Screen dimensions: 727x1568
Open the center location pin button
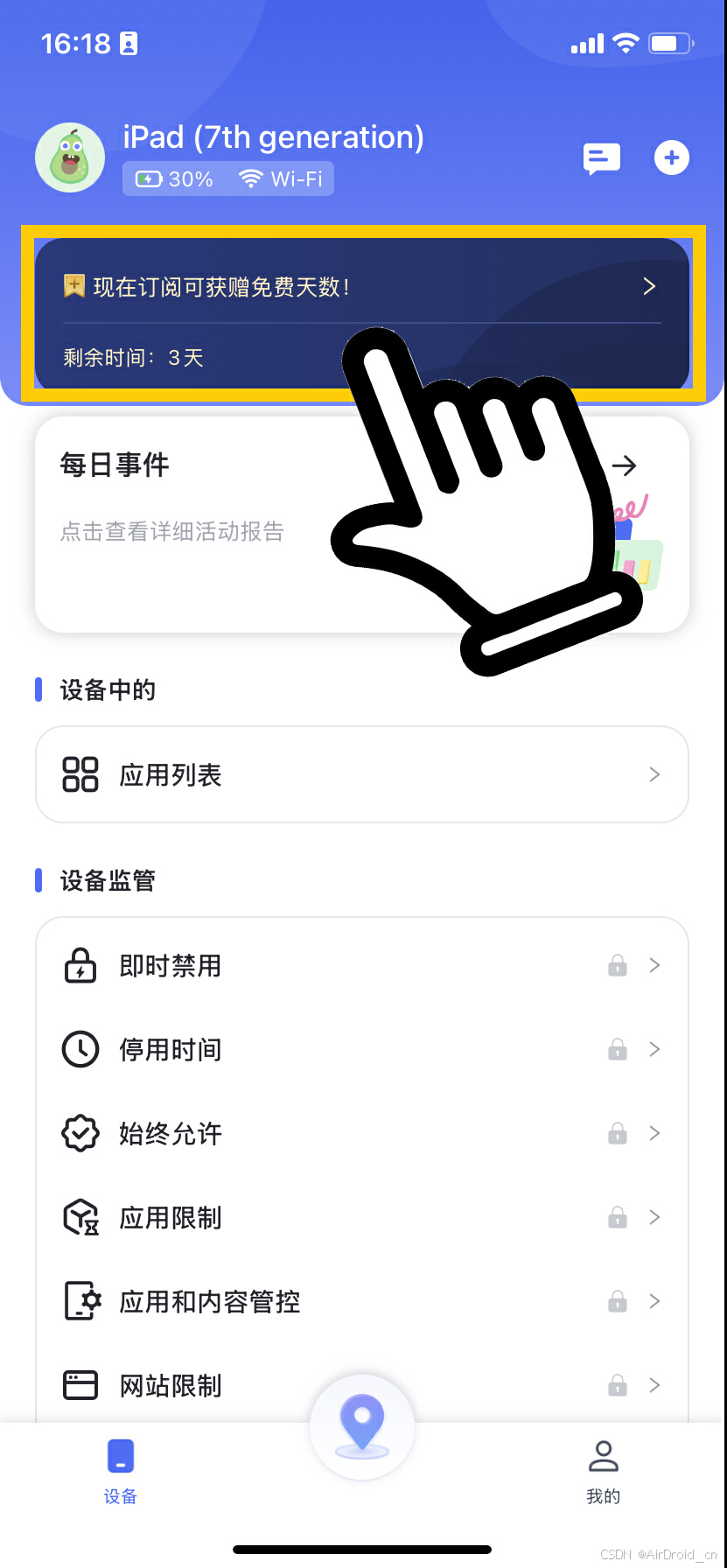pos(362,1426)
